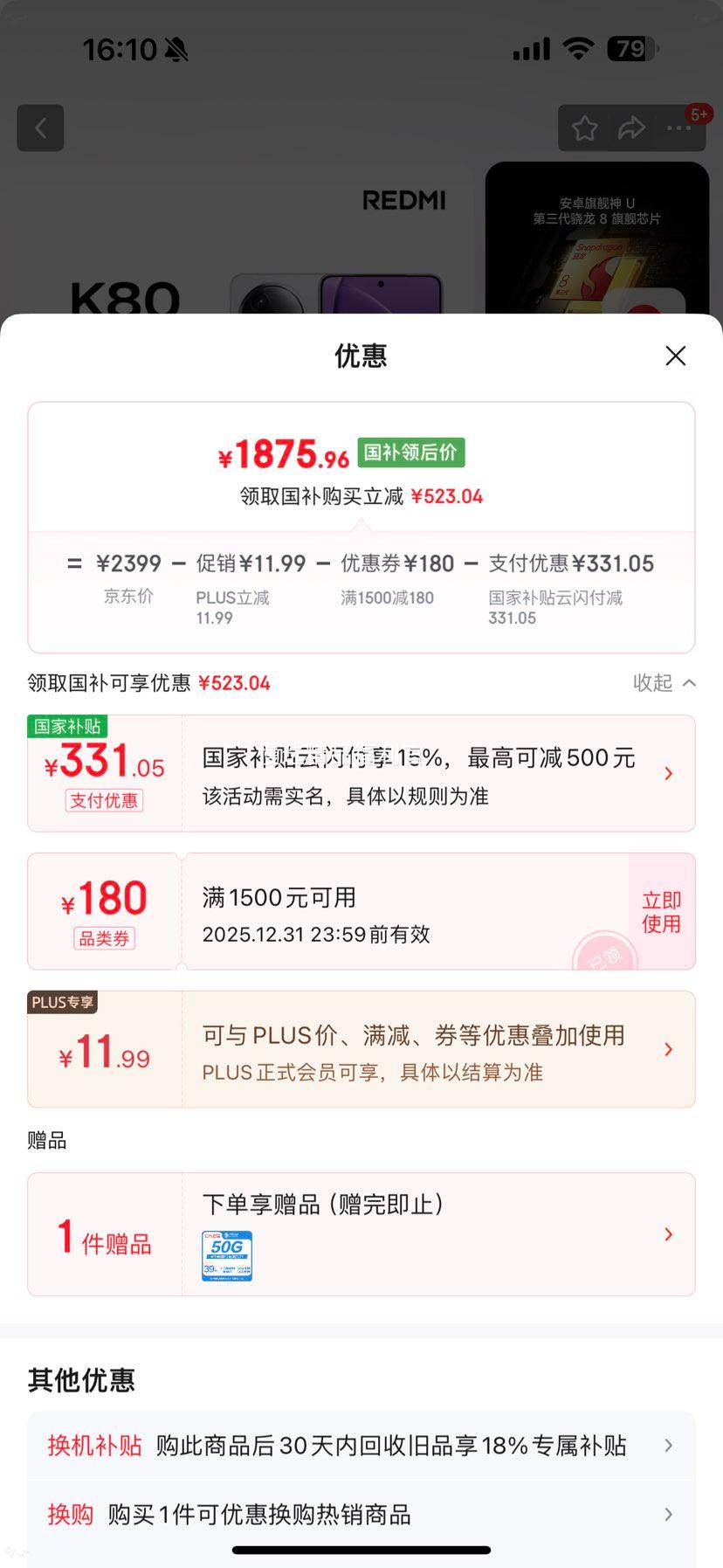Expand the 换机补贴 trade-in subsidy details
This screenshot has width=723, height=1568.
[669, 1446]
